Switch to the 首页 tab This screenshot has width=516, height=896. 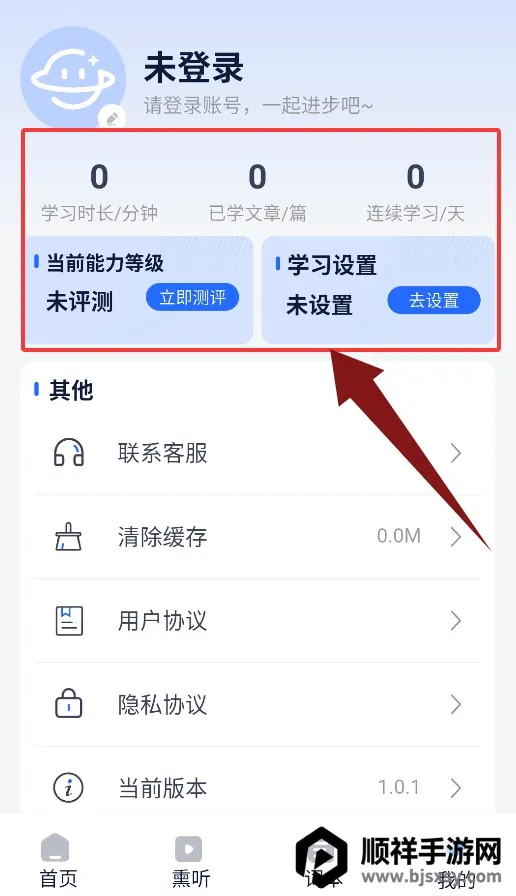pyautogui.click(x=58, y=860)
